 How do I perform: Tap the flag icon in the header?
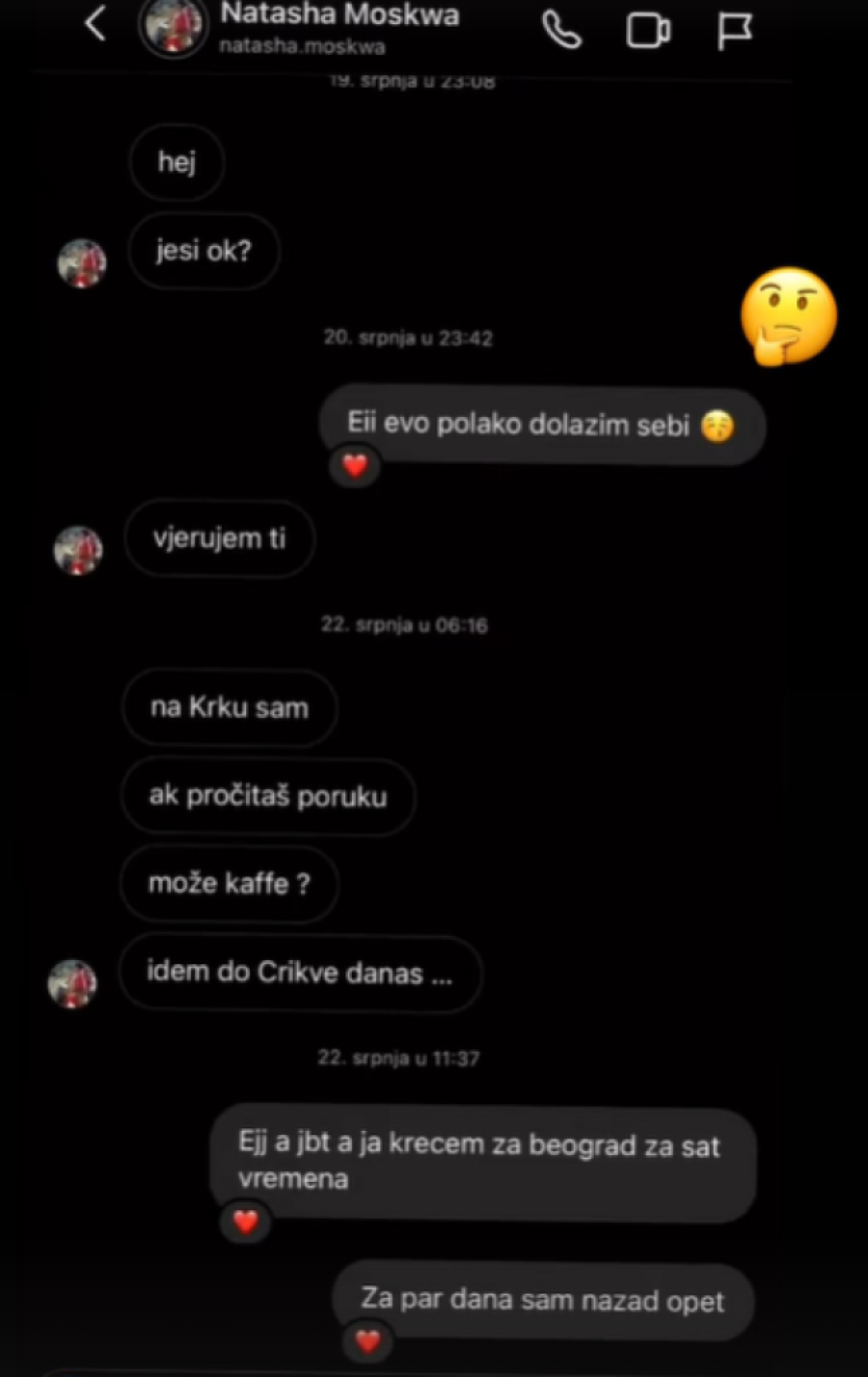(x=734, y=30)
